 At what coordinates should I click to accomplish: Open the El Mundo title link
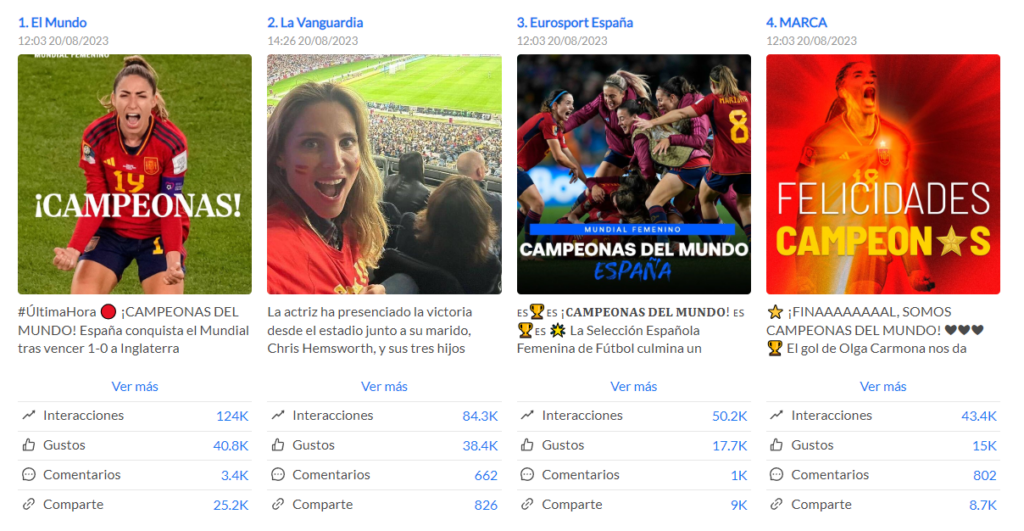52,22
